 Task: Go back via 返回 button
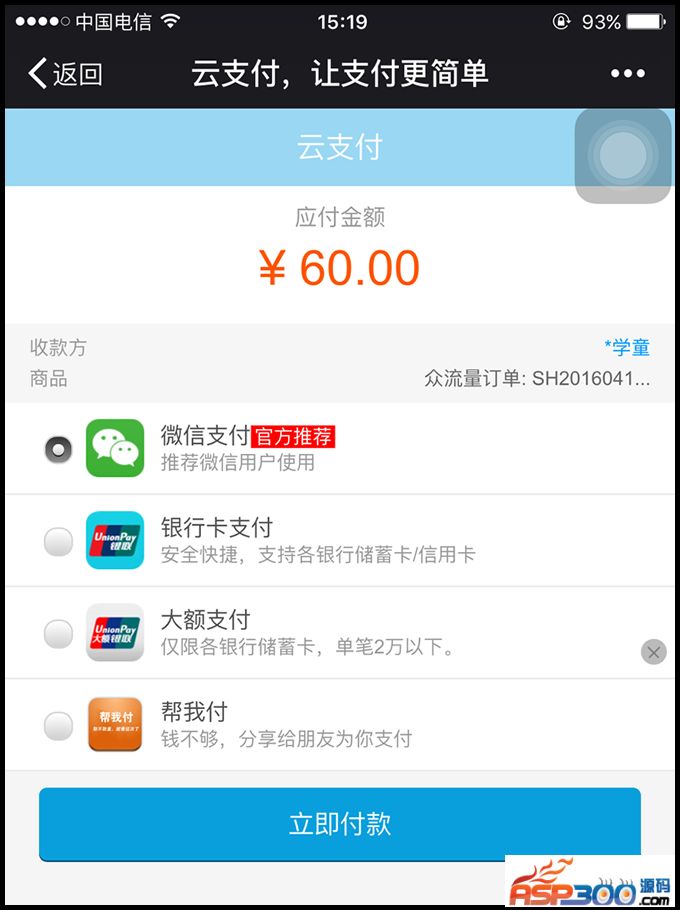(65, 73)
